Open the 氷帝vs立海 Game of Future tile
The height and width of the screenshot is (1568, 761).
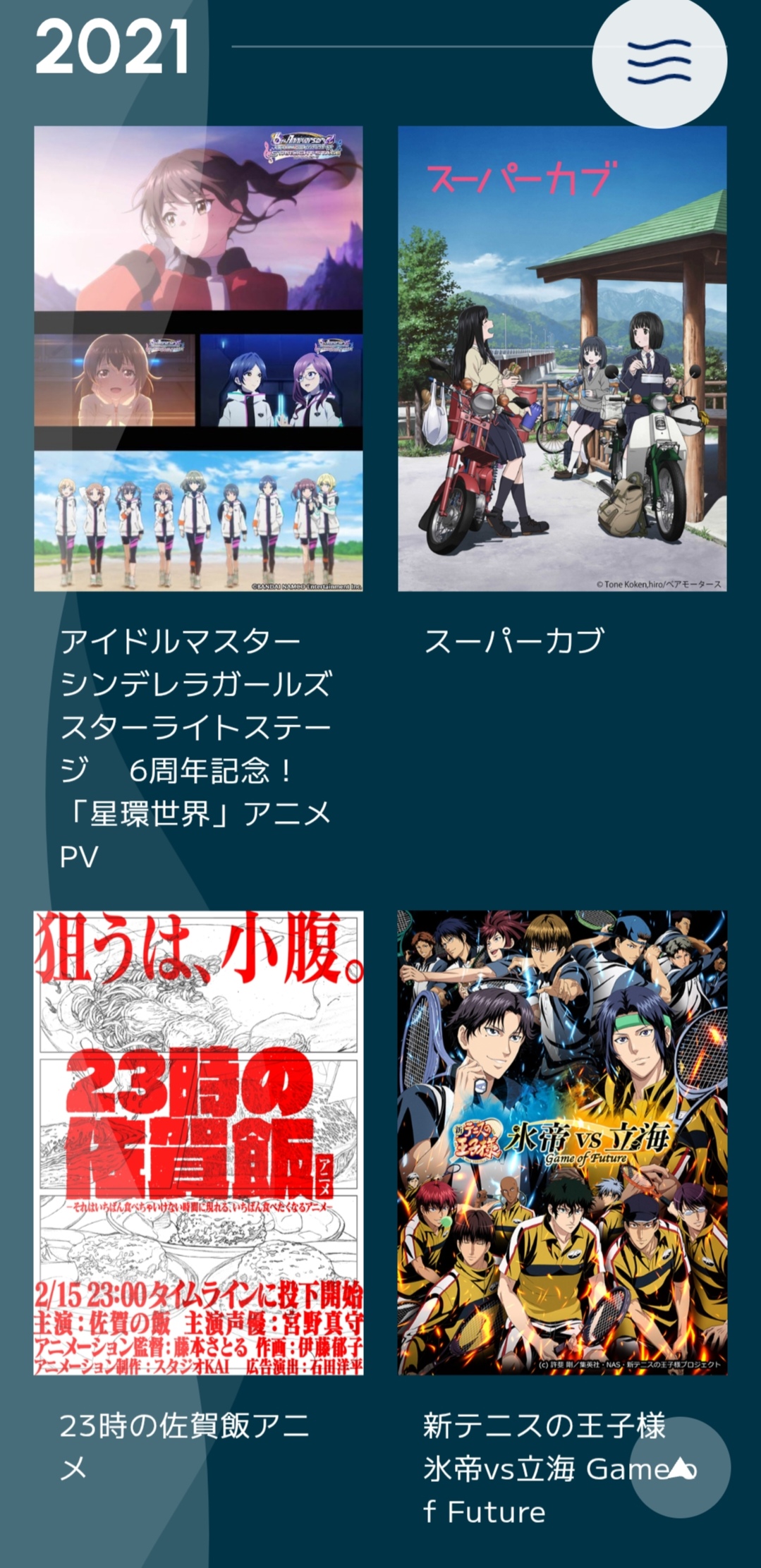(562, 1143)
